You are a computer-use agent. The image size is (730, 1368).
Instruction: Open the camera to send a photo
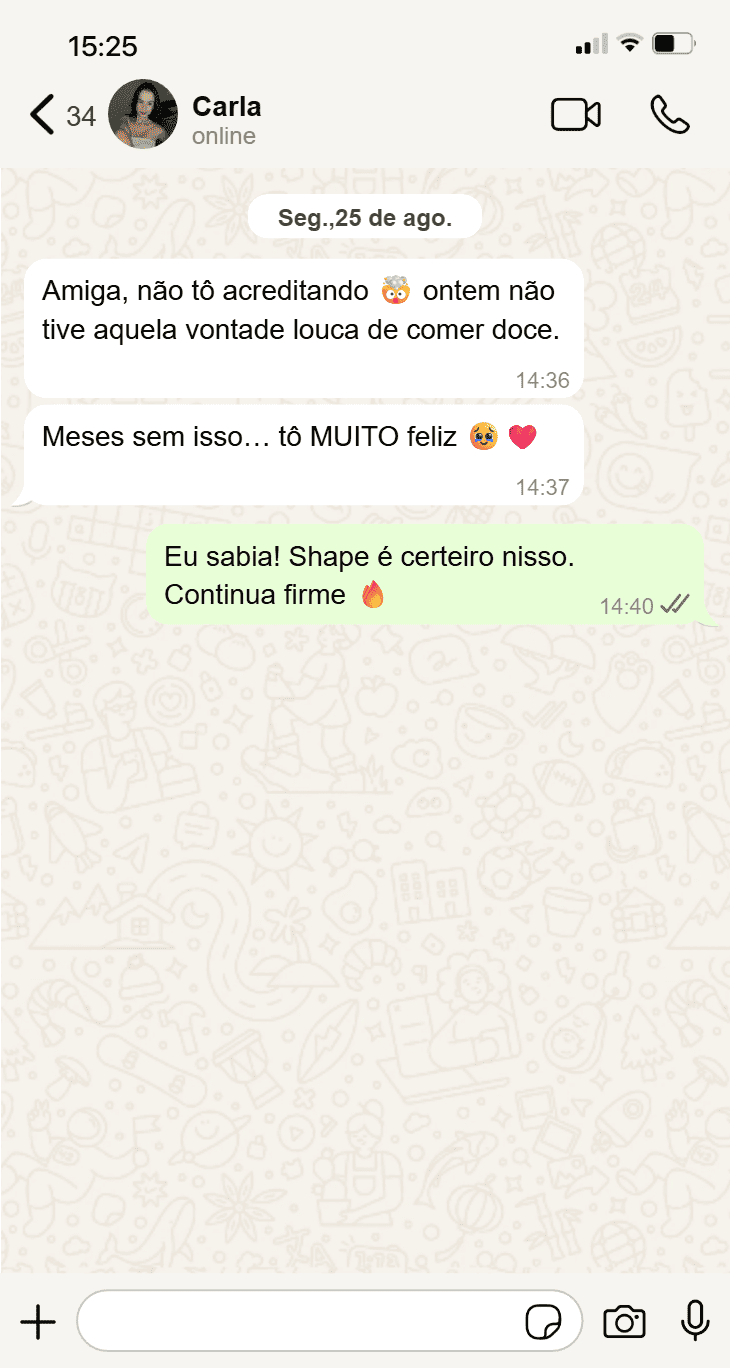click(x=624, y=1322)
